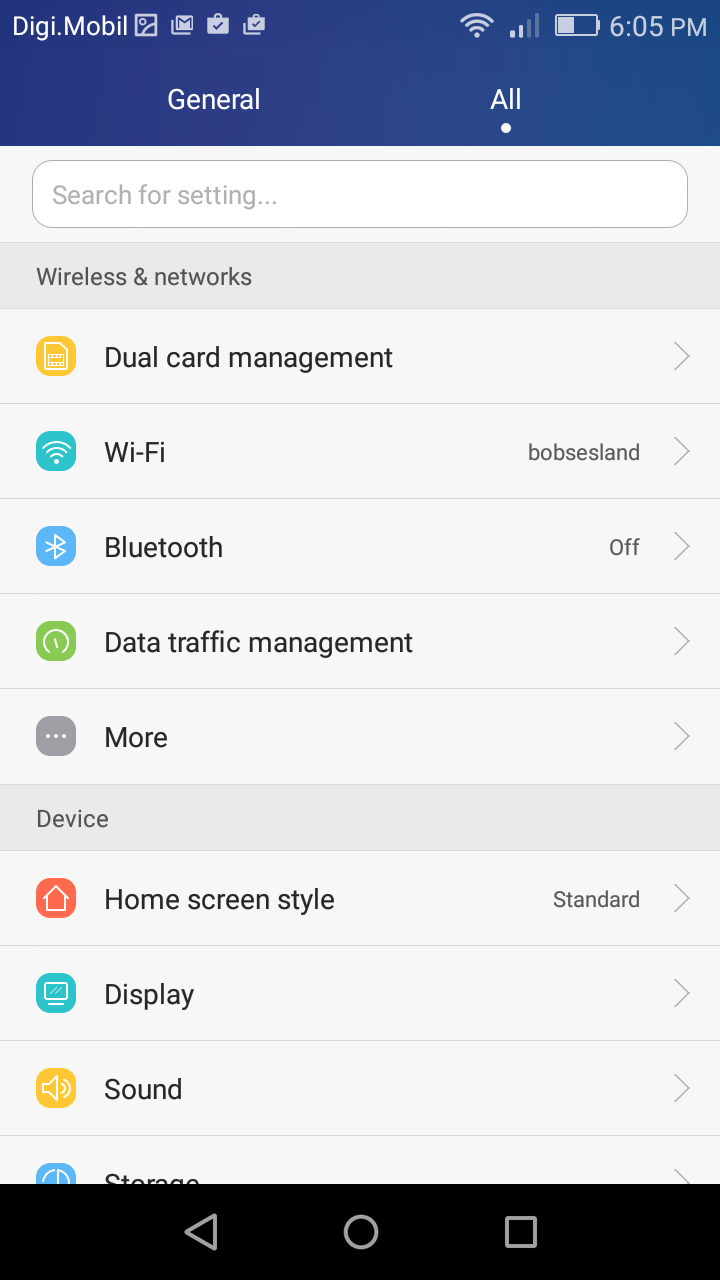This screenshot has width=720, height=1280.
Task: Select the All tab
Action: [506, 100]
